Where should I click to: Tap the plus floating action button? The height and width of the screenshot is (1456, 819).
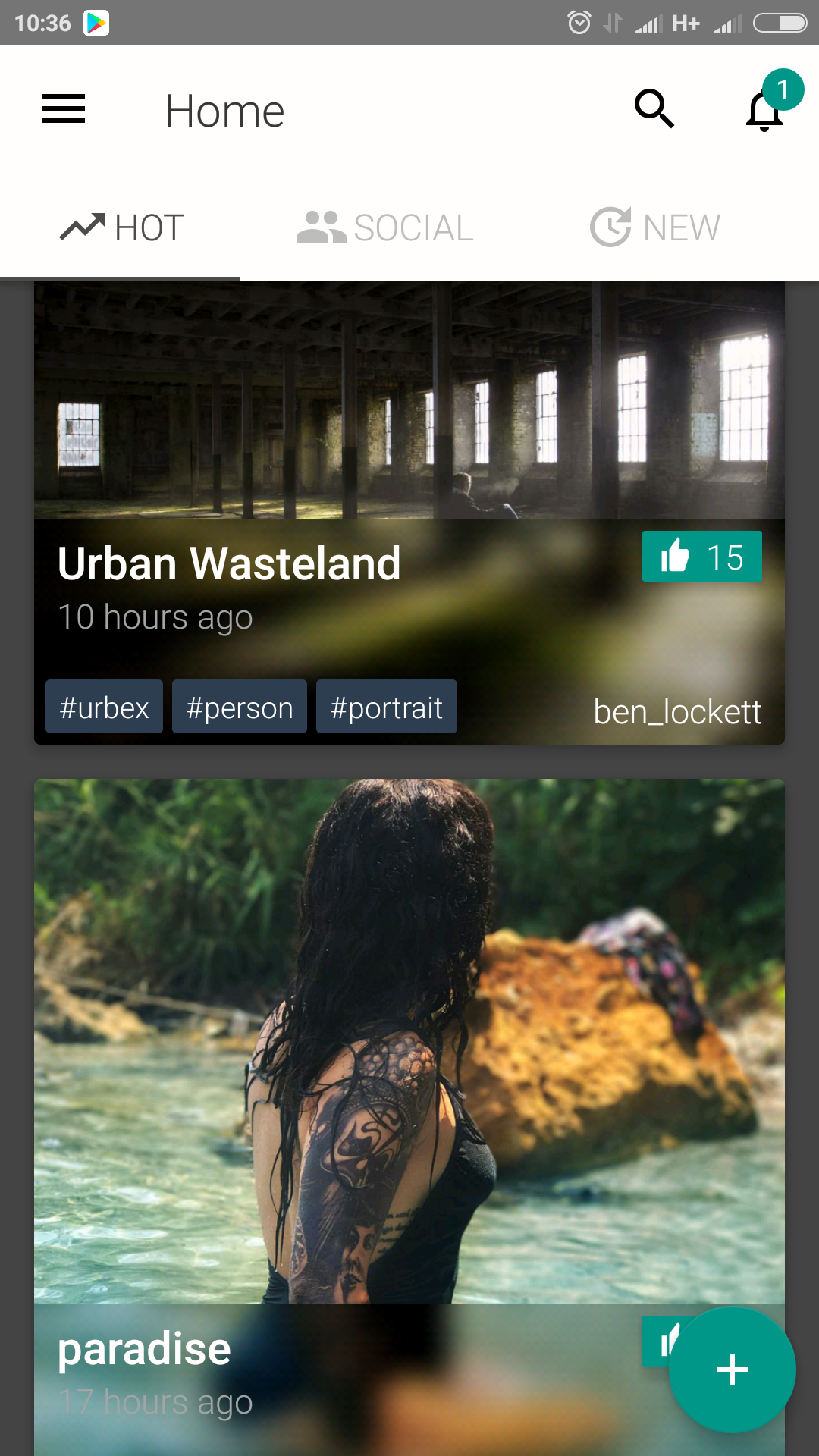732,1370
